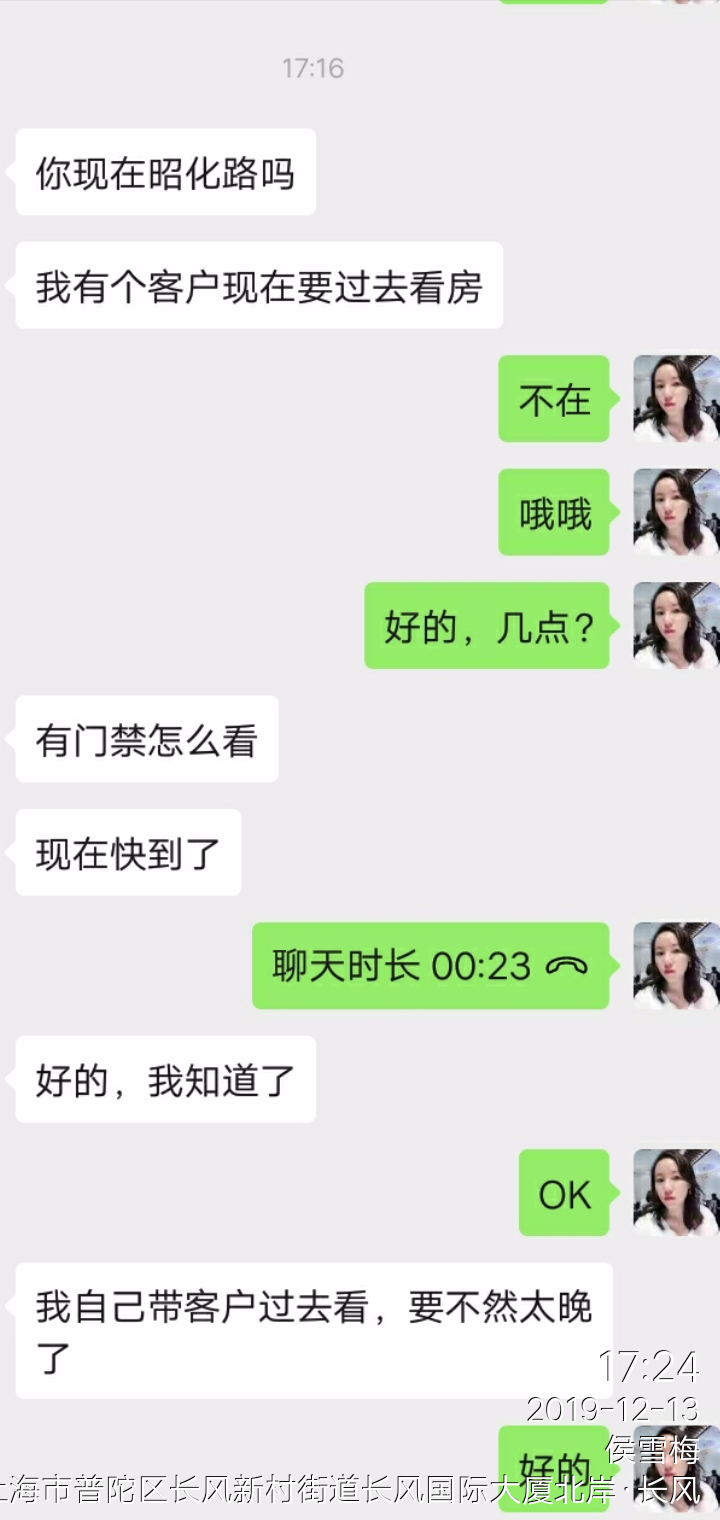Viewport: 720px width, 1520px height.
Task: Redial from the 聊天时长 00:23 call bubble
Action: pos(430,966)
